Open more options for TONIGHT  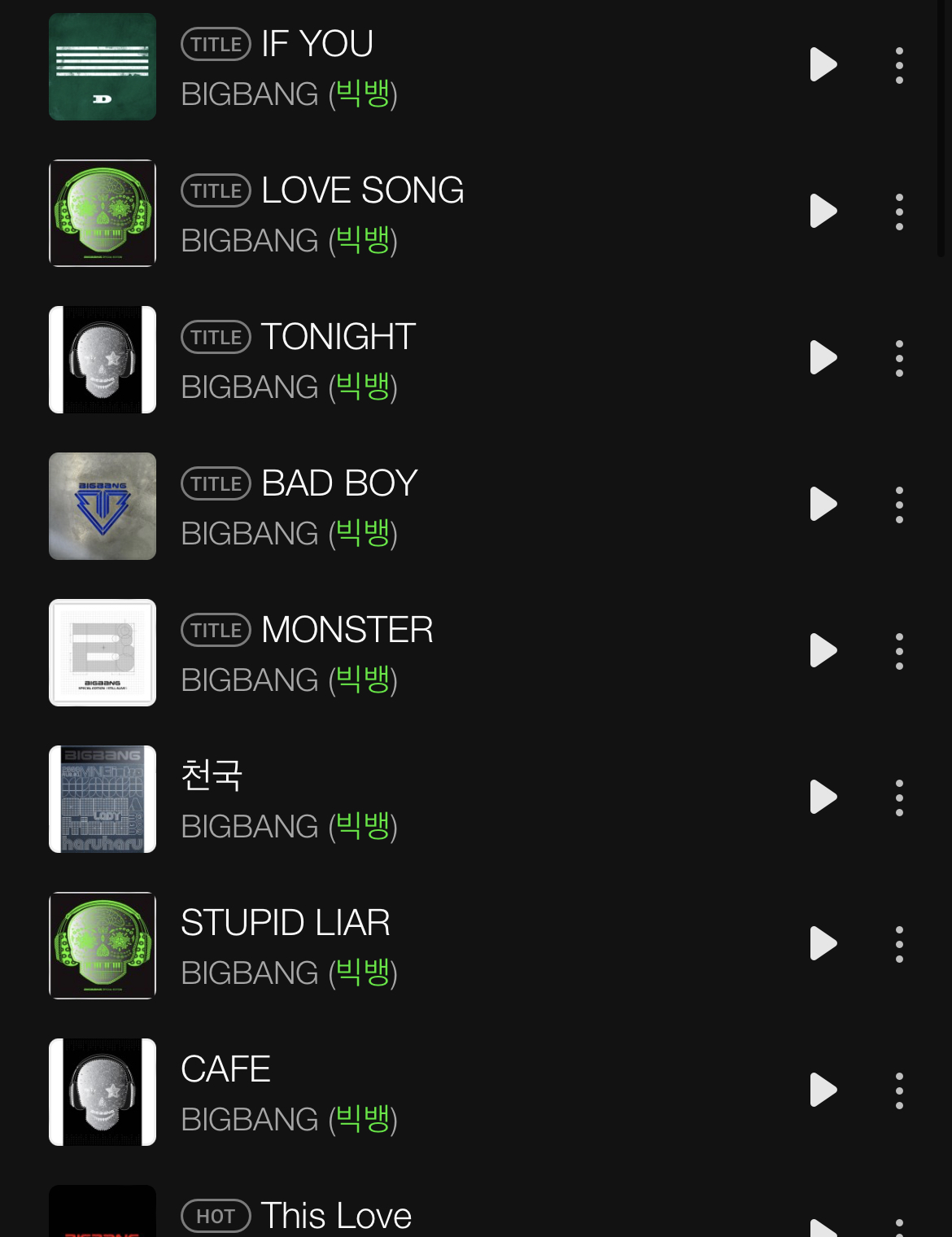pyautogui.click(x=899, y=358)
